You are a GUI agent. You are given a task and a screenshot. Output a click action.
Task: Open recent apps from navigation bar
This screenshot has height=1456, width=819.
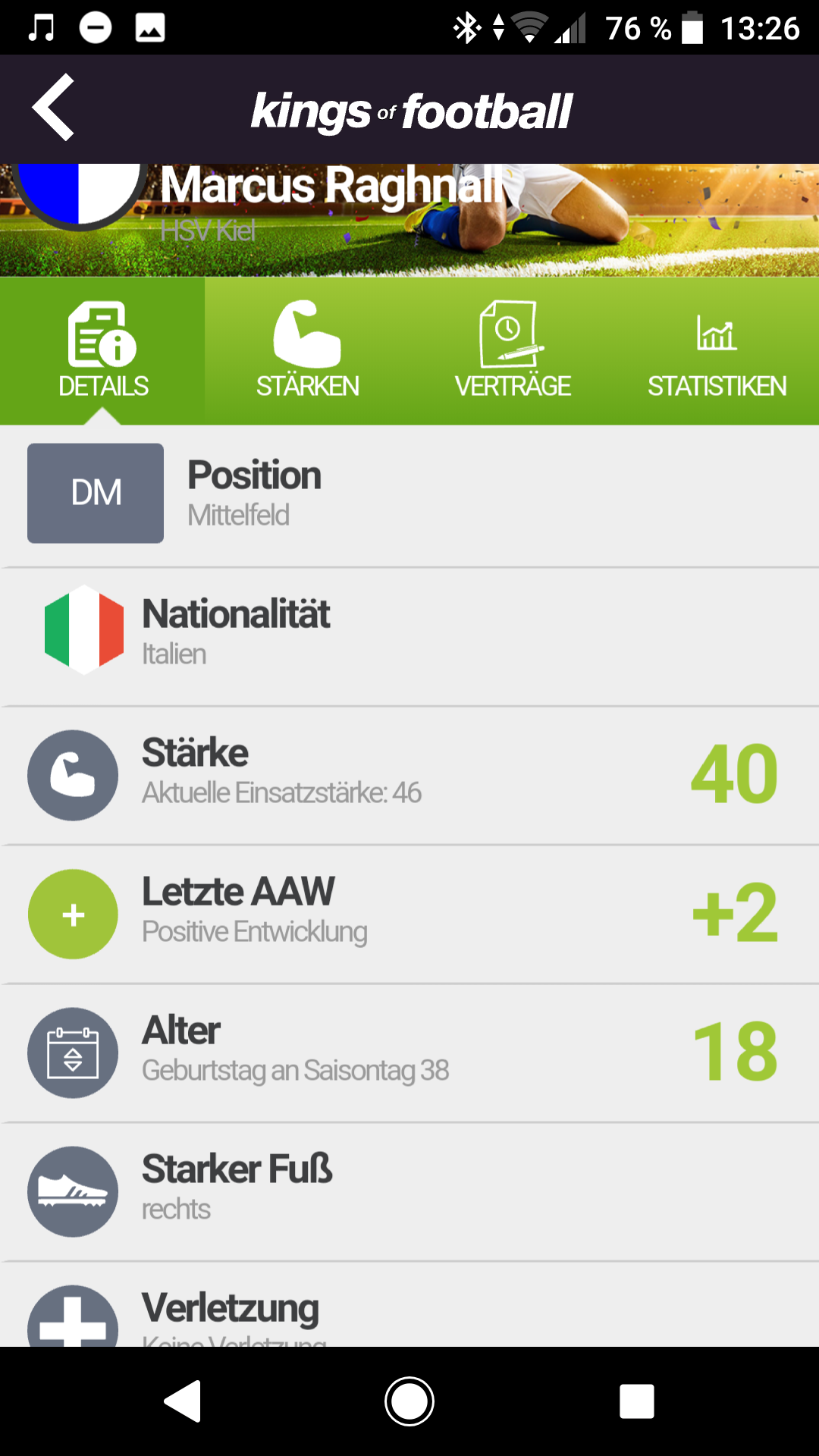pyautogui.click(x=636, y=1401)
